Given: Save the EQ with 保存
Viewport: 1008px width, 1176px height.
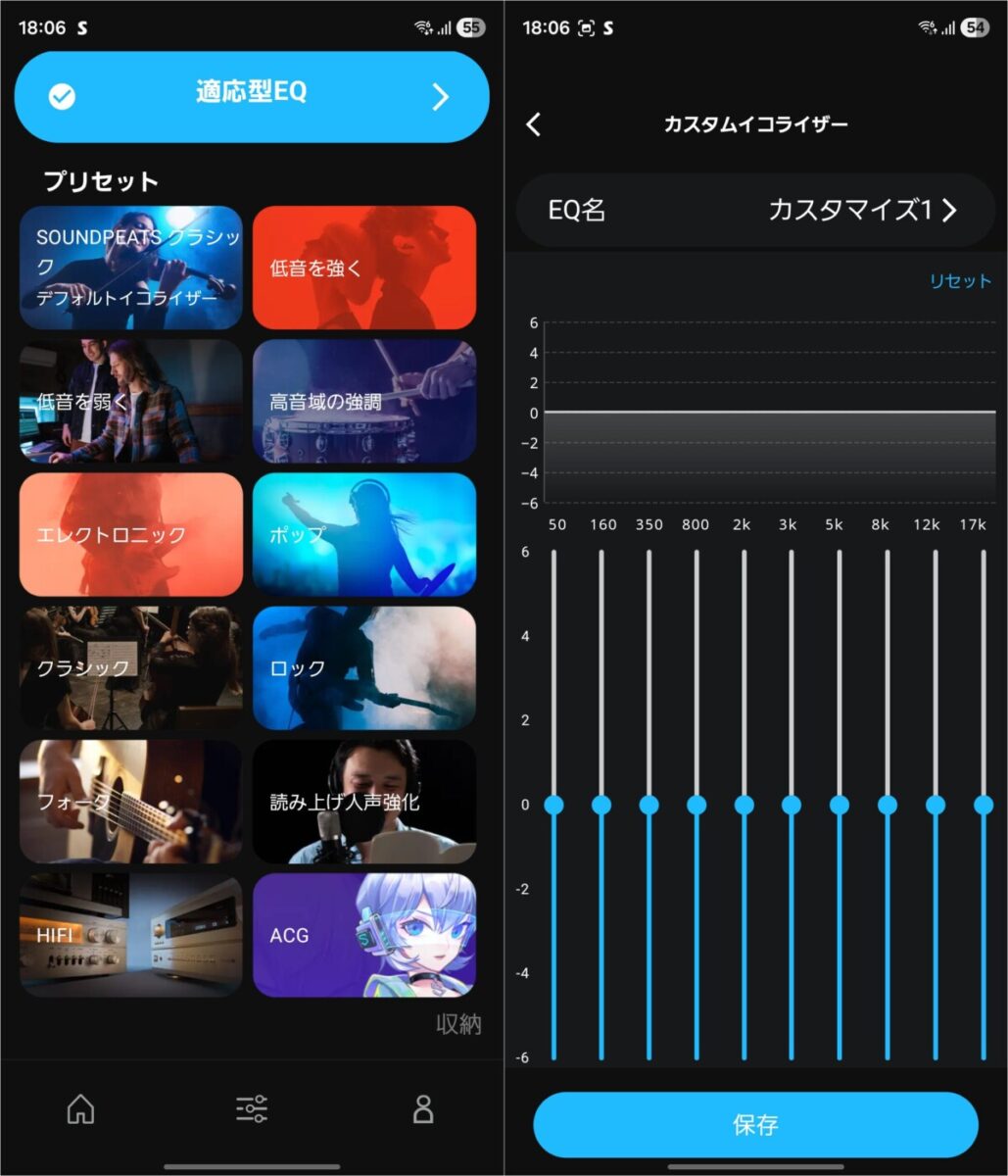Looking at the screenshot, I should (755, 1125).
